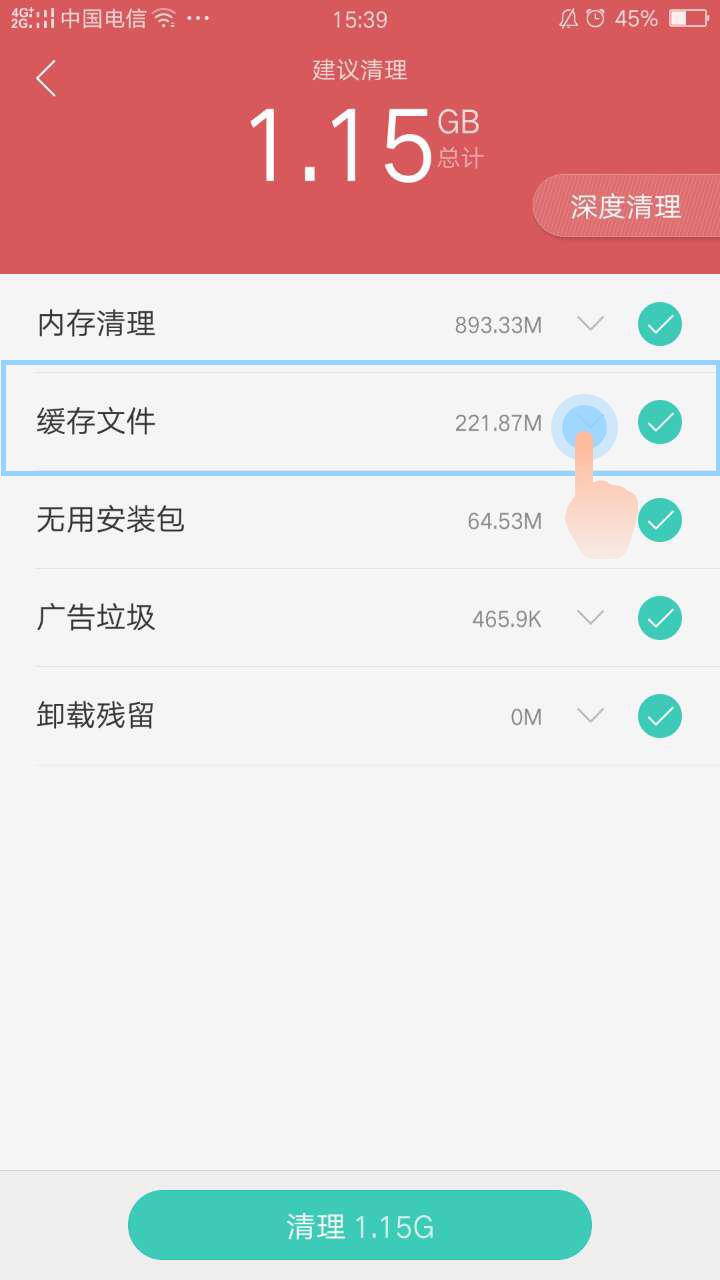Expand the 卸载残留 section
Viewport: 720px width, 1280px height.
pyautogui.click(x=591, y=715)
